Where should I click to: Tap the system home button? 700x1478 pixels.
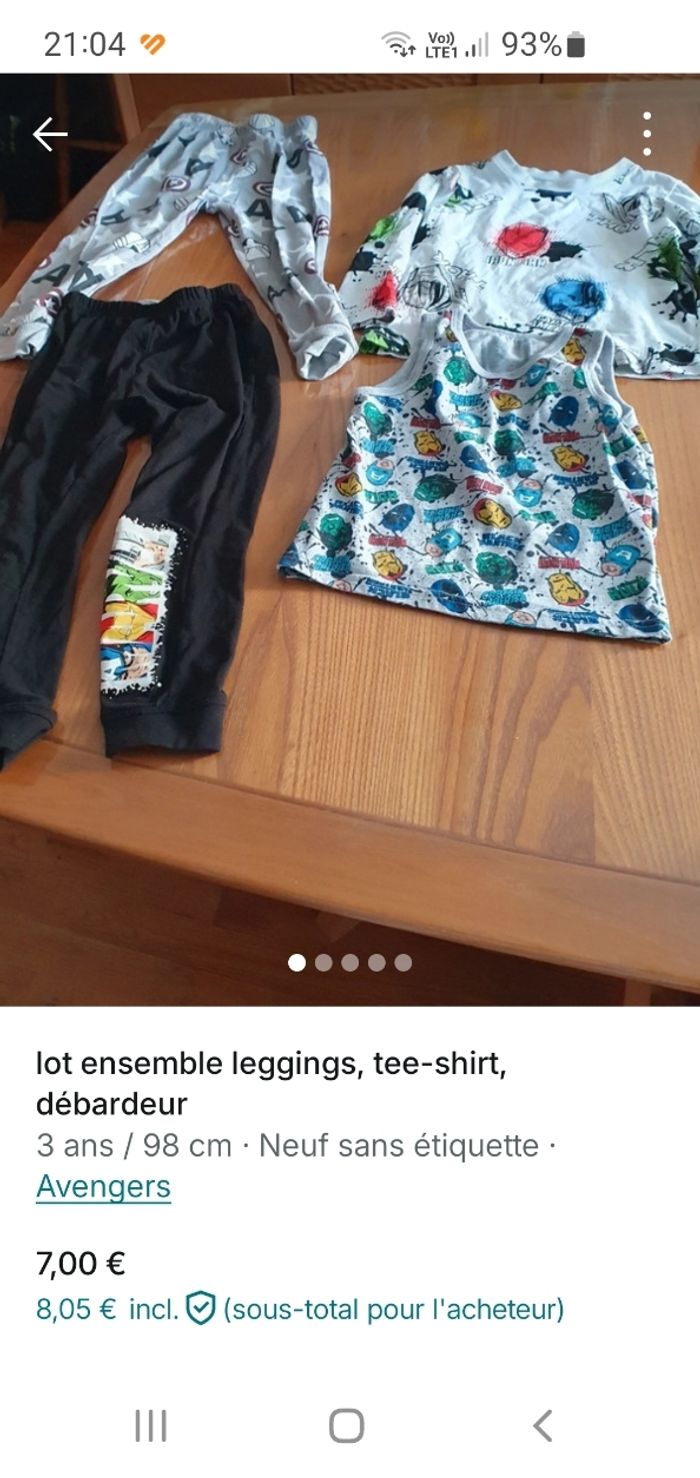[x=347, y=1425]
